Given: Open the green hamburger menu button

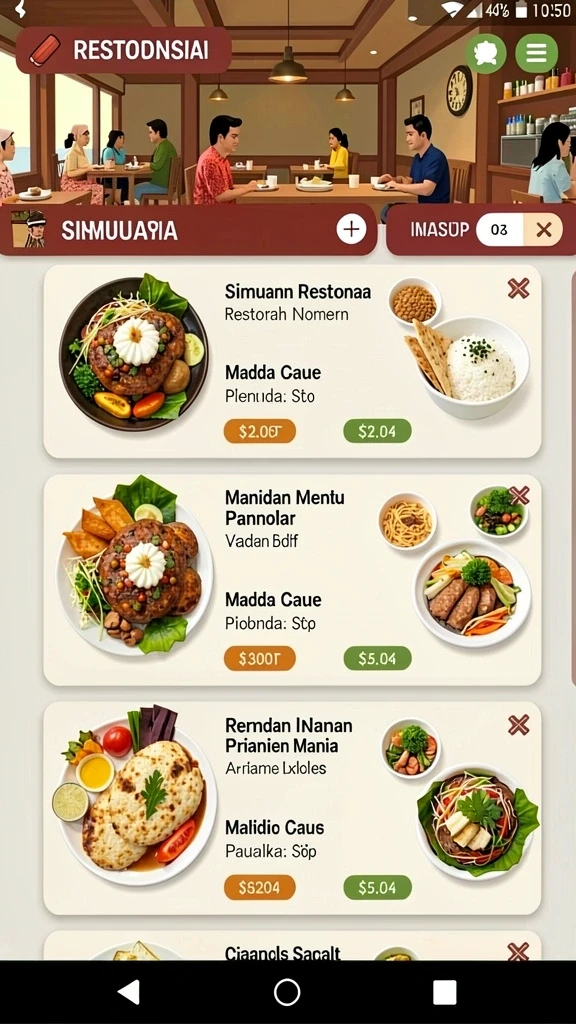Looking at the screenshot, I should click(x=536, y=53).
